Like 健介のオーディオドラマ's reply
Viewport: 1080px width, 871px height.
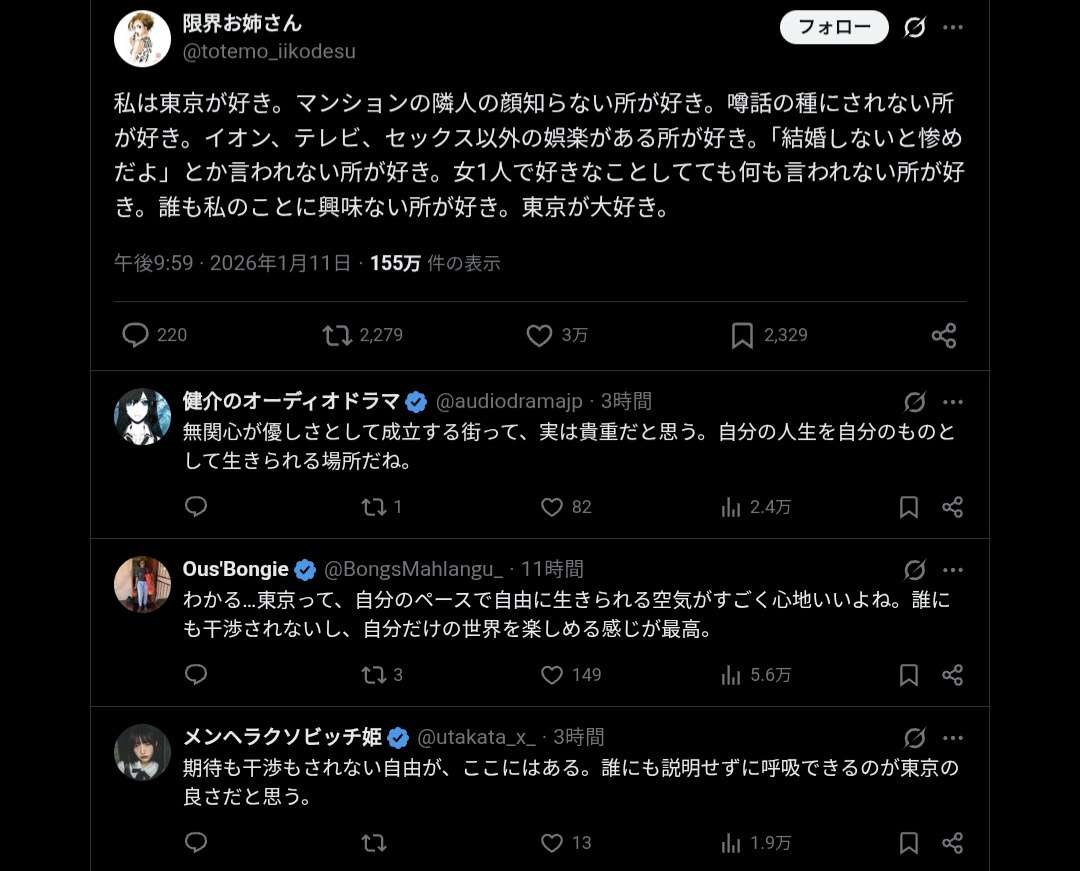click(552, 507)
